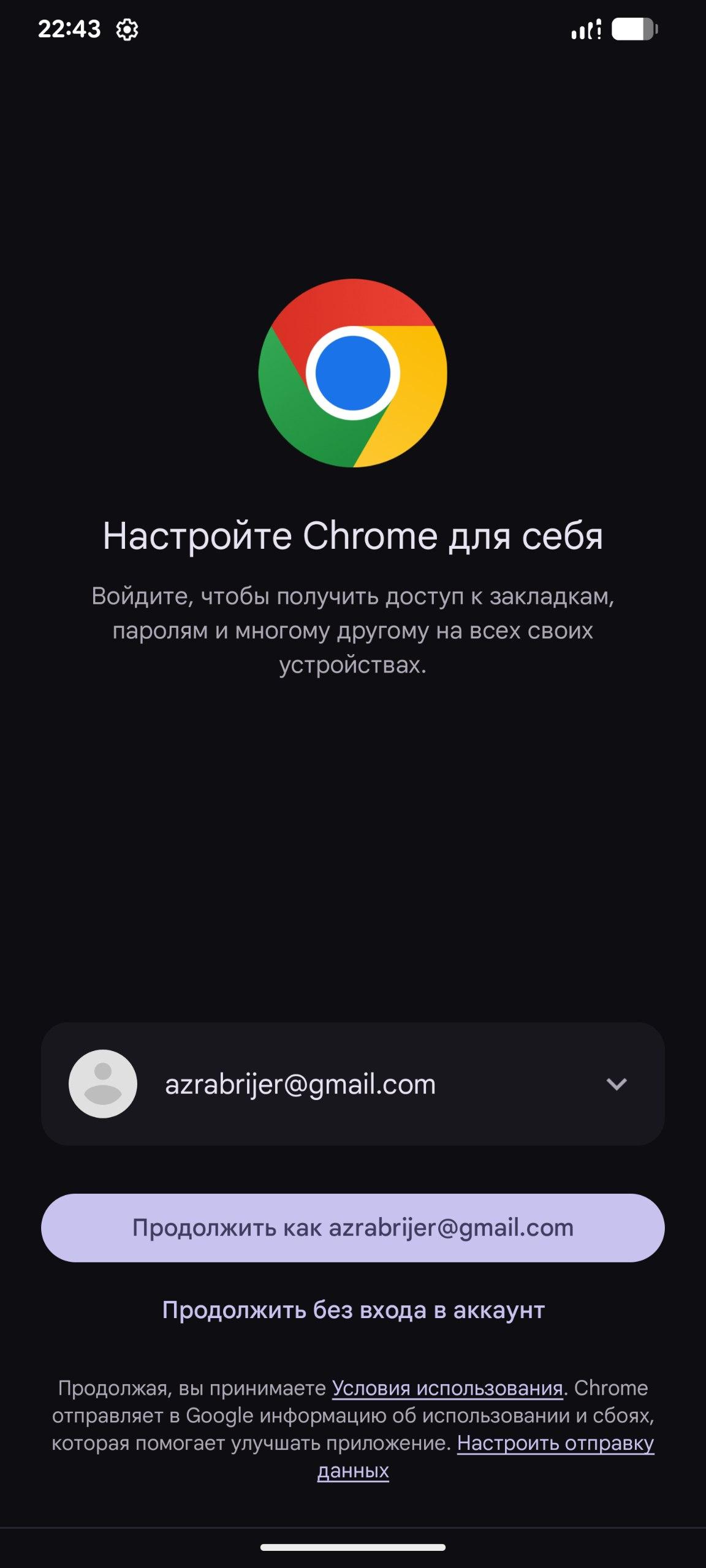
Task: Choose 'Продолжить без входа в аккаунт'
Action: pos(353,1310)
